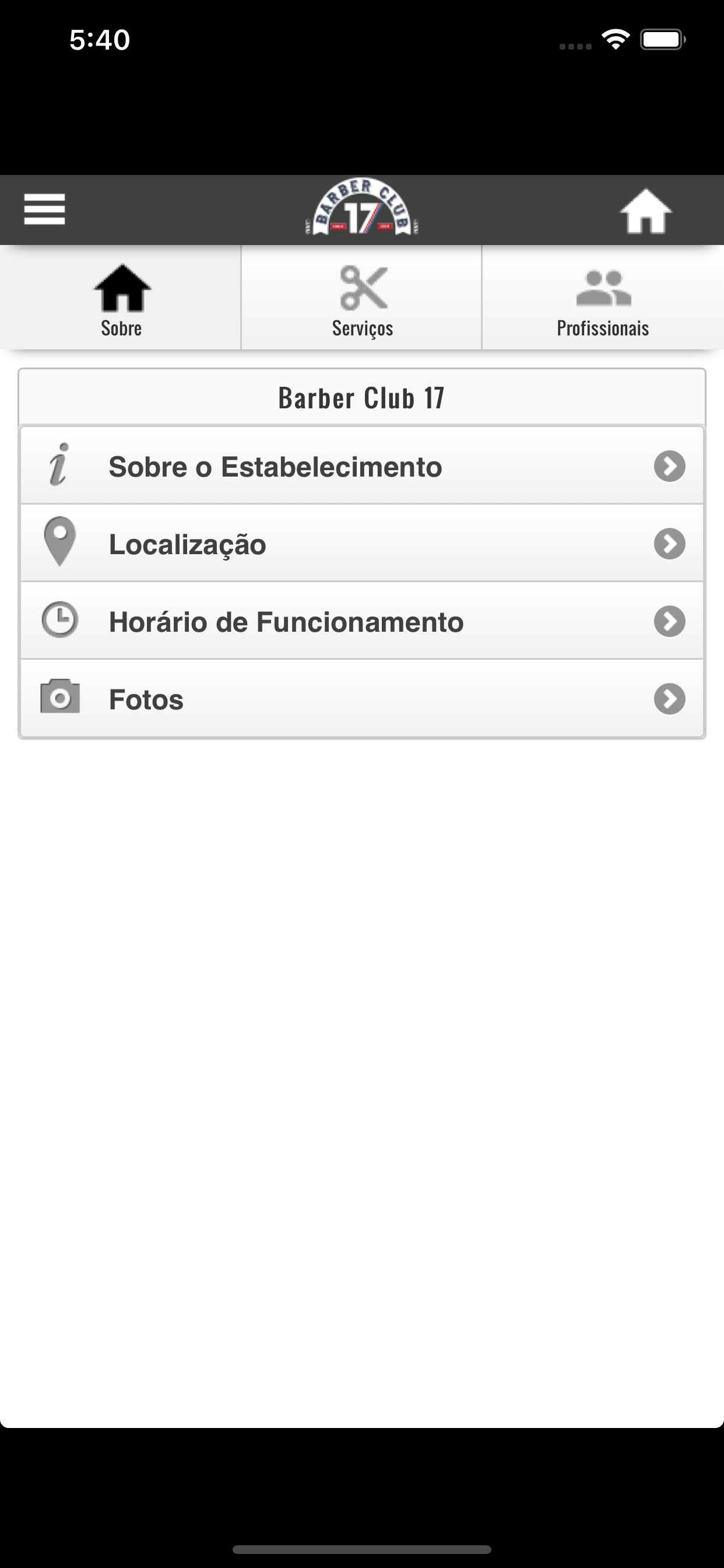The width and height of the screenshot is (724, 1568).
Task: Open the Fotos row
Action: [362, 698]
